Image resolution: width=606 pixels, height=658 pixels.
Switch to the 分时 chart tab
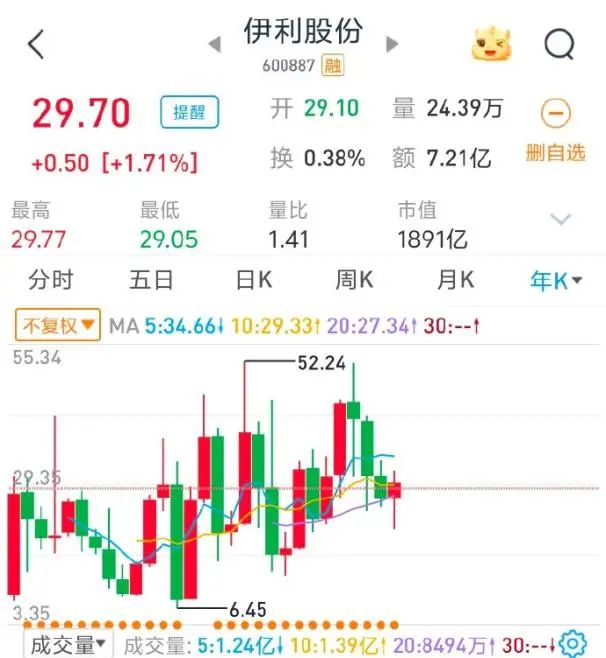point(50,280)
